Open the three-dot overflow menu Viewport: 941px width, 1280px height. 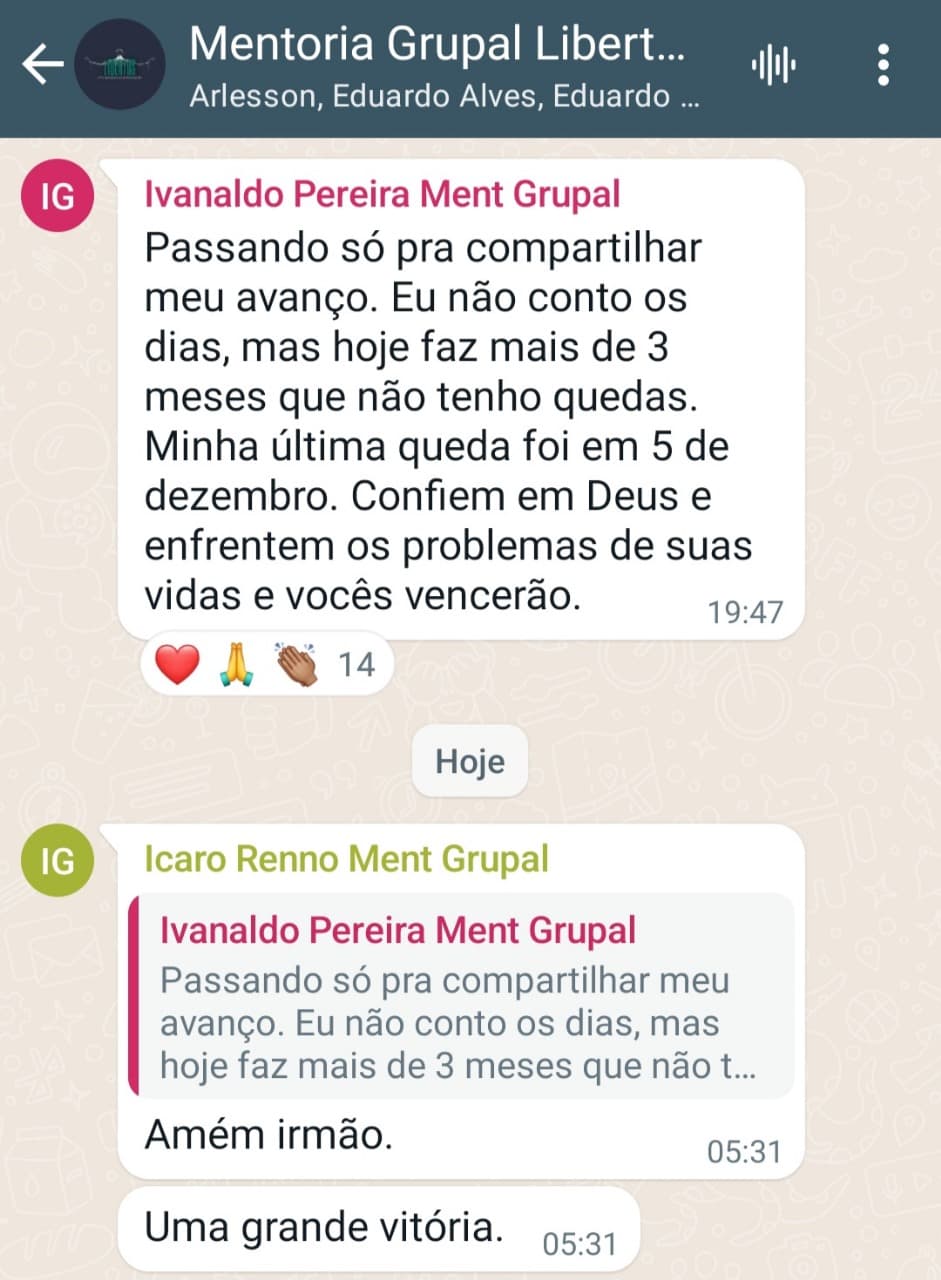pyautogui.click(x=883, y=62)
